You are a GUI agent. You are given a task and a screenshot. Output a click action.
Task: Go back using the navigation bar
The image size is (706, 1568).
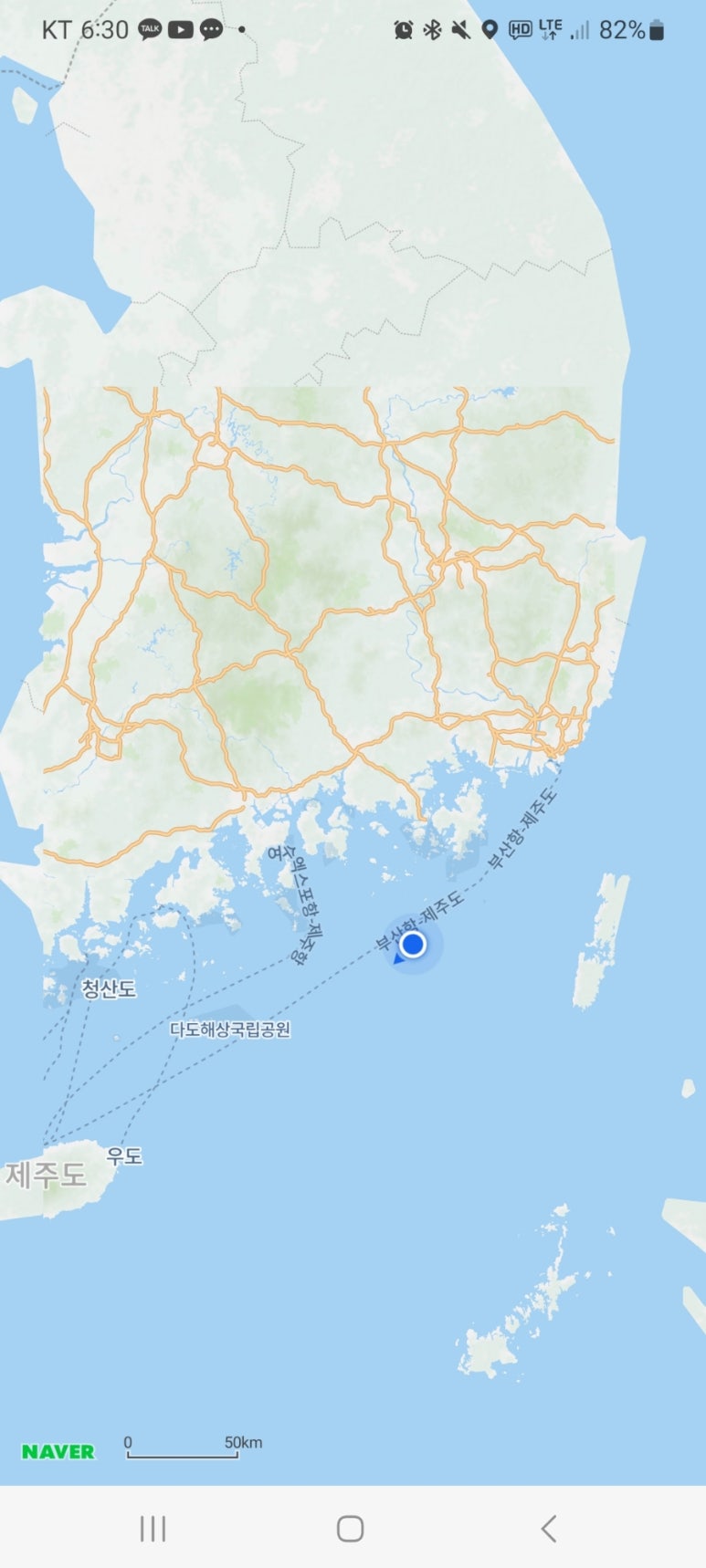point(548,1529)
